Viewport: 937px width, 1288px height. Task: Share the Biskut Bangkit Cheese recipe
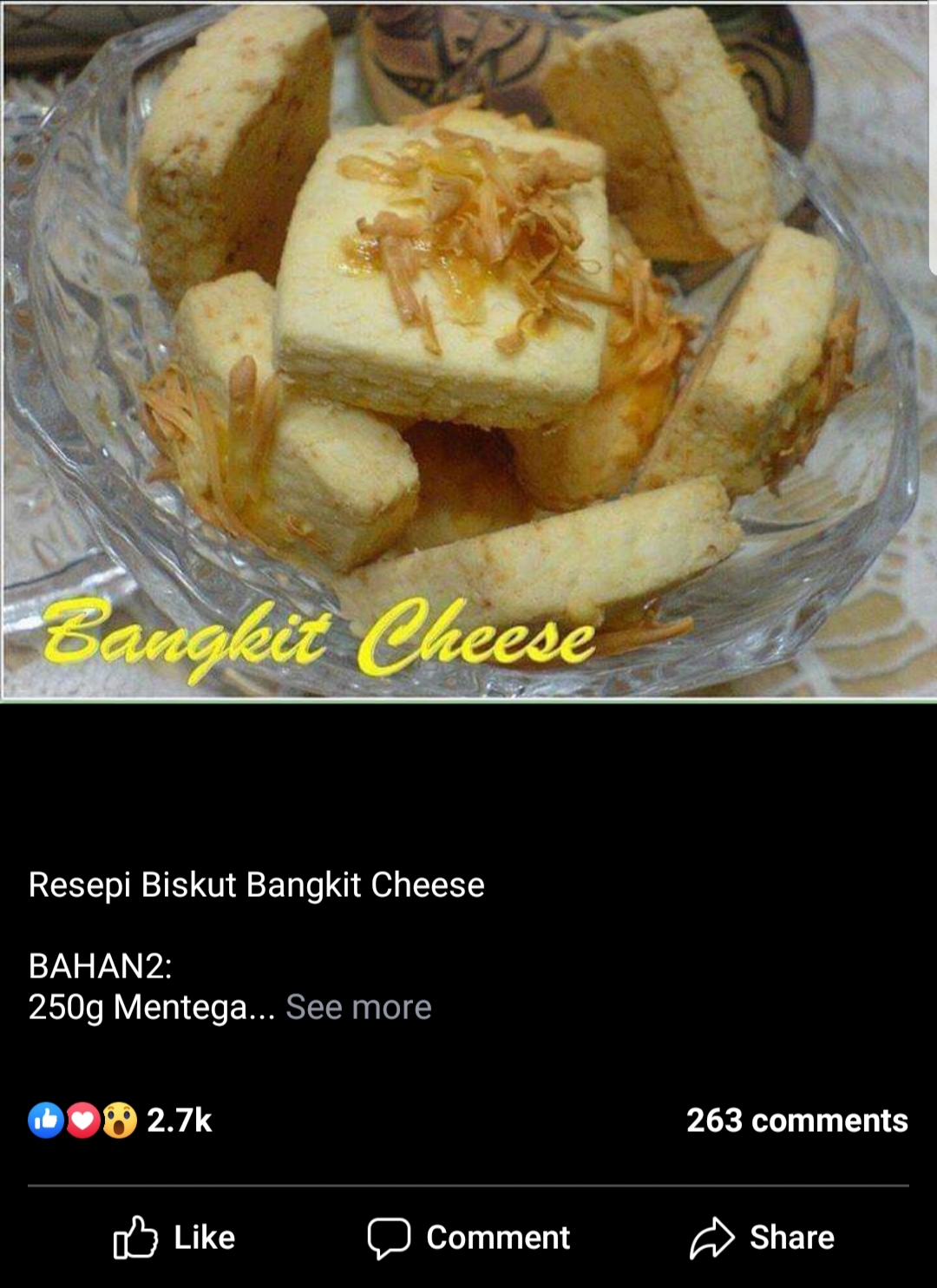tap(762, 1237)
